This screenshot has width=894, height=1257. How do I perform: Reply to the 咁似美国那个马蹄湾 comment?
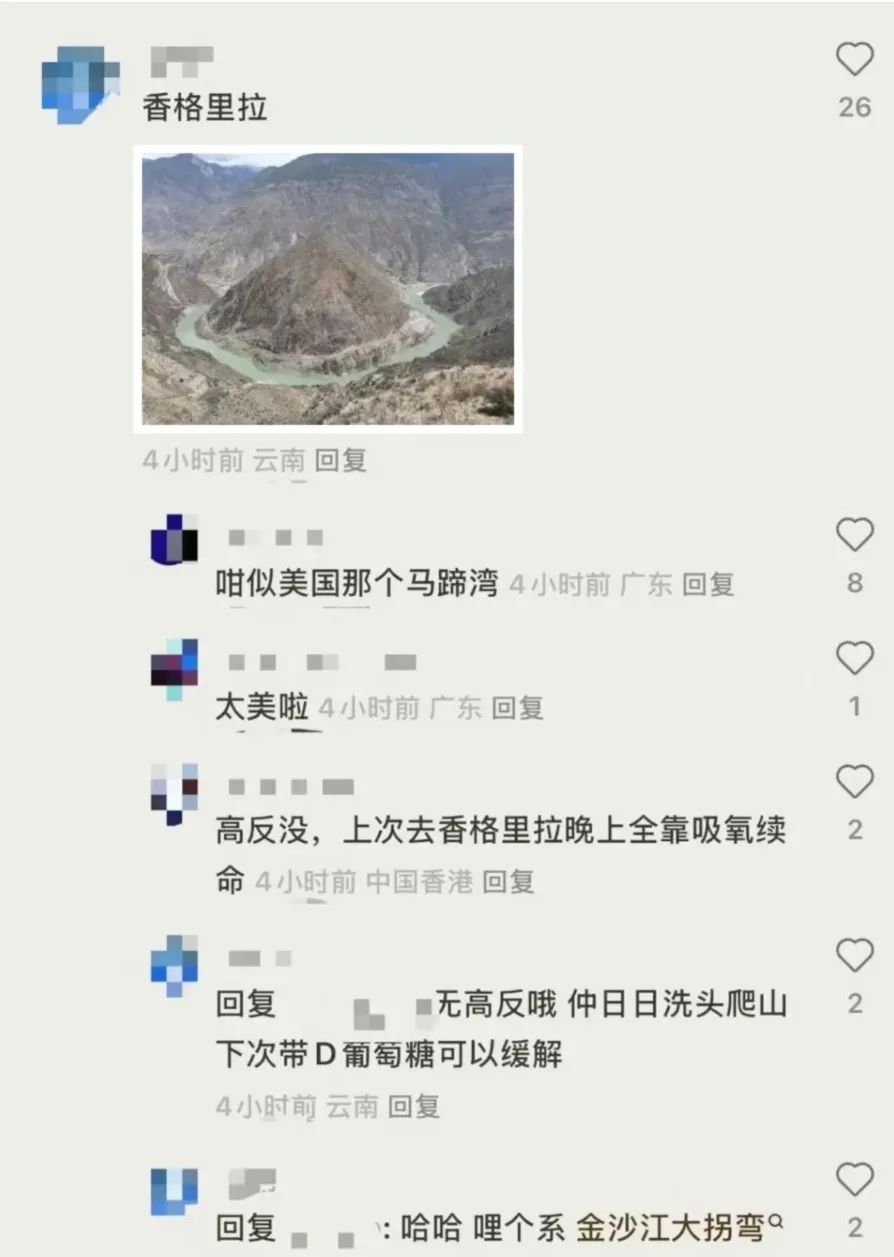tap(708, 585)
